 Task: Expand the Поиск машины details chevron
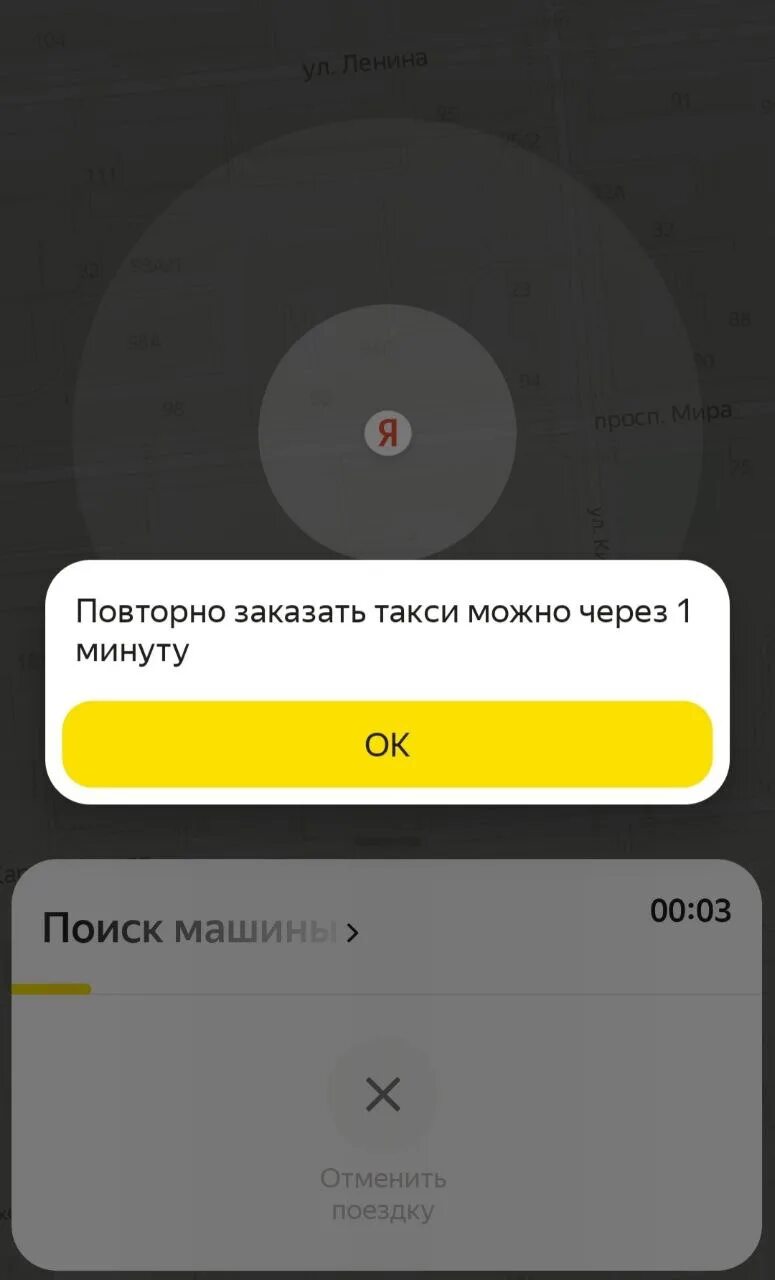(351, 933)
